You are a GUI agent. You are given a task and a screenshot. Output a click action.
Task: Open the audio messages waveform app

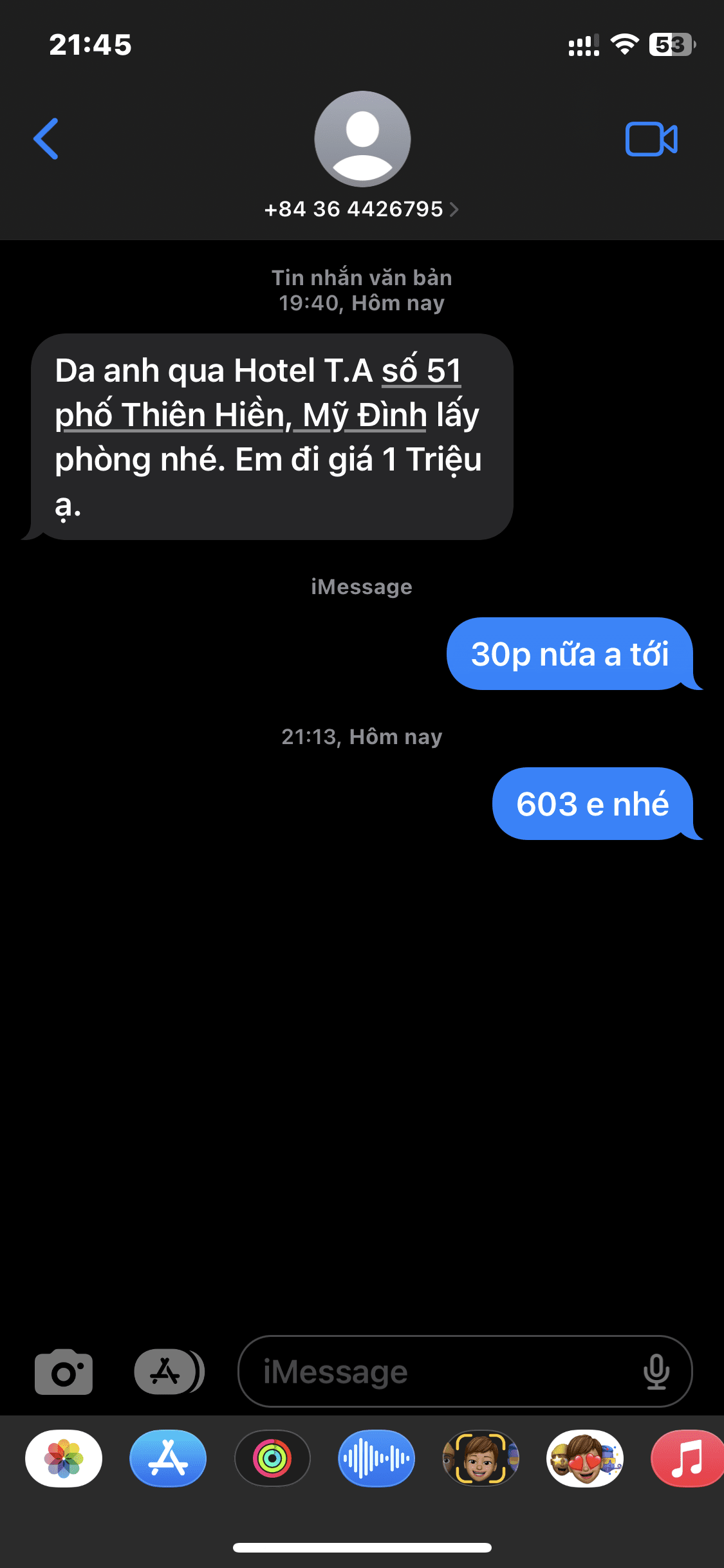376,1459
